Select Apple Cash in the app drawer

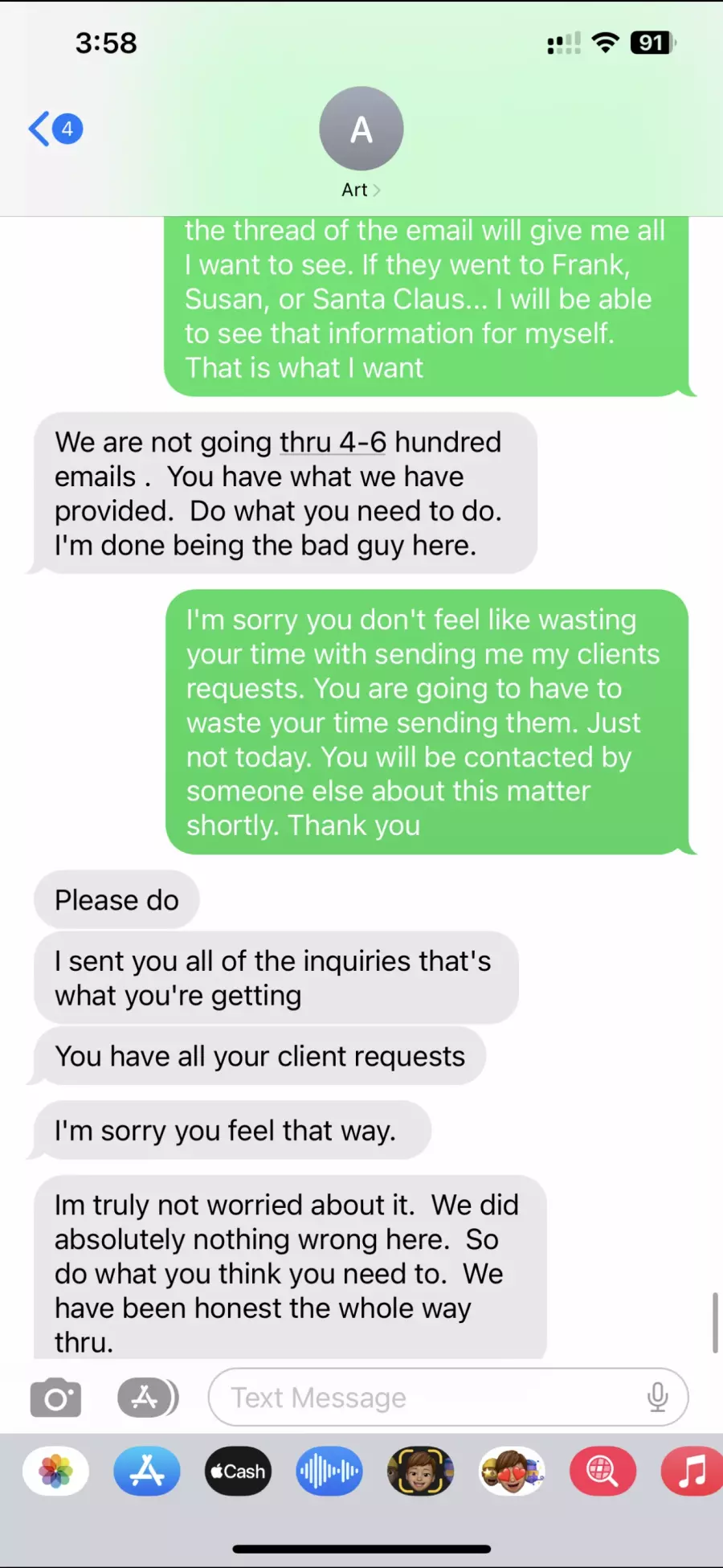(x=238, y=1472)
